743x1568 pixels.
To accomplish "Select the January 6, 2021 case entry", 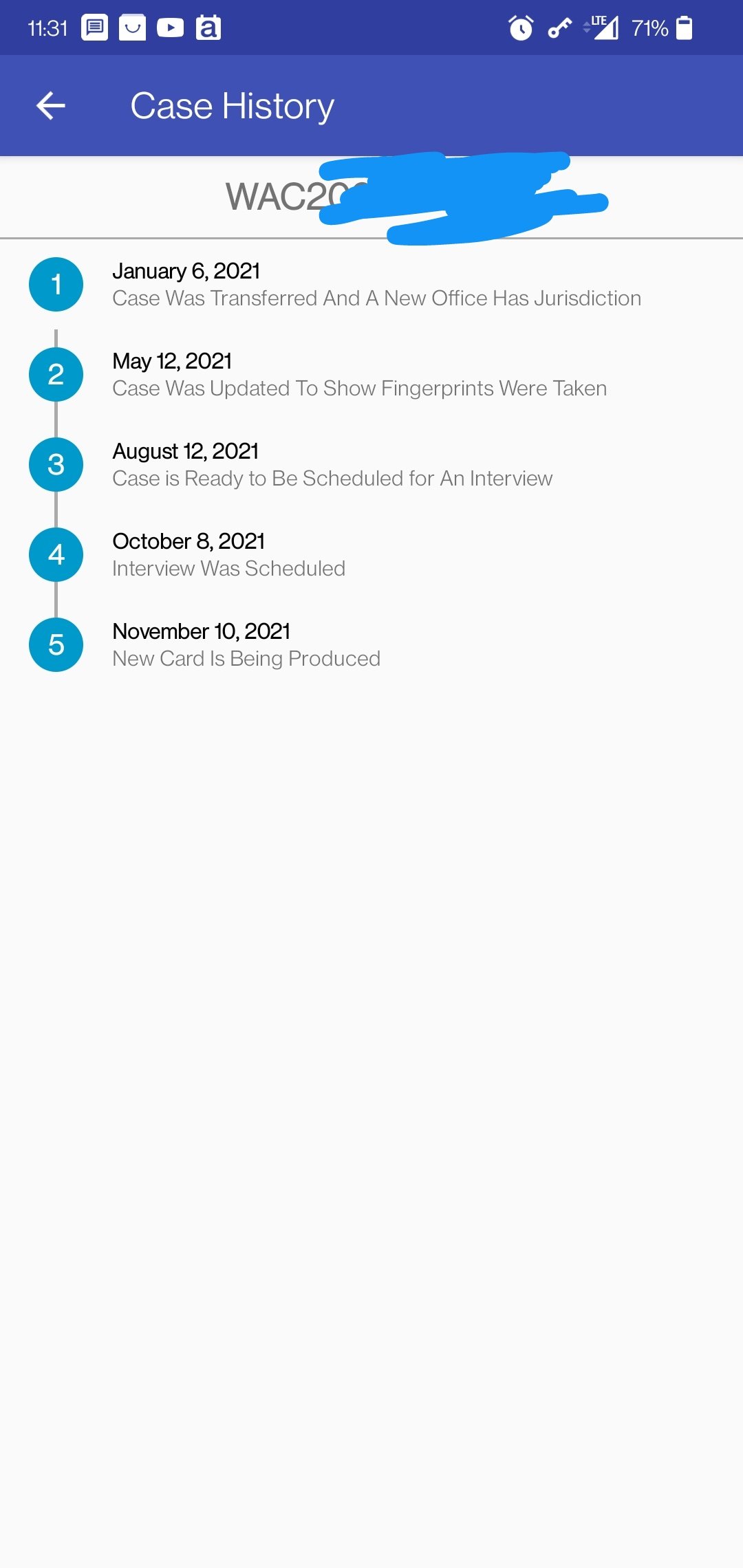I will pyautogui.click(x=371, y=285).
